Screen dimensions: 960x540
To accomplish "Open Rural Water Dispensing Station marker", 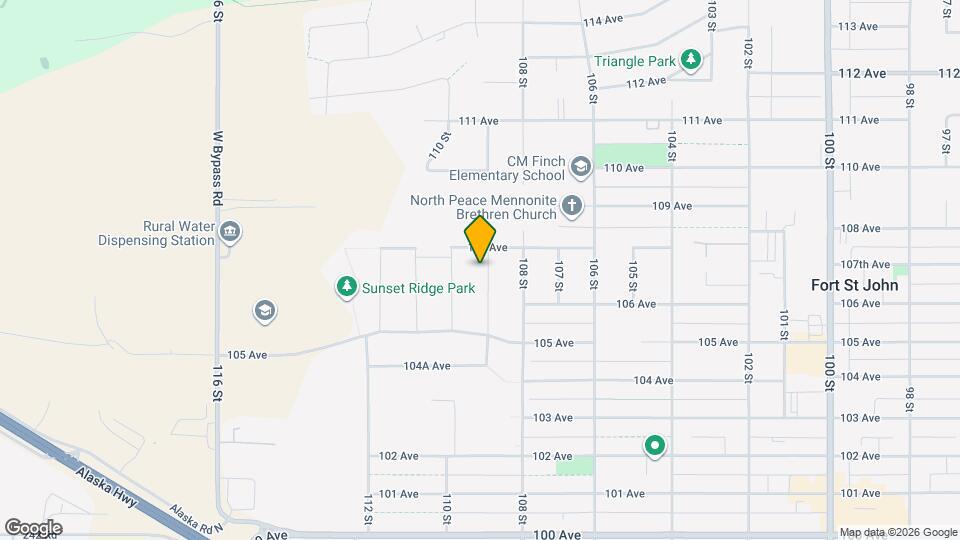I will click(x=231, y=233).
